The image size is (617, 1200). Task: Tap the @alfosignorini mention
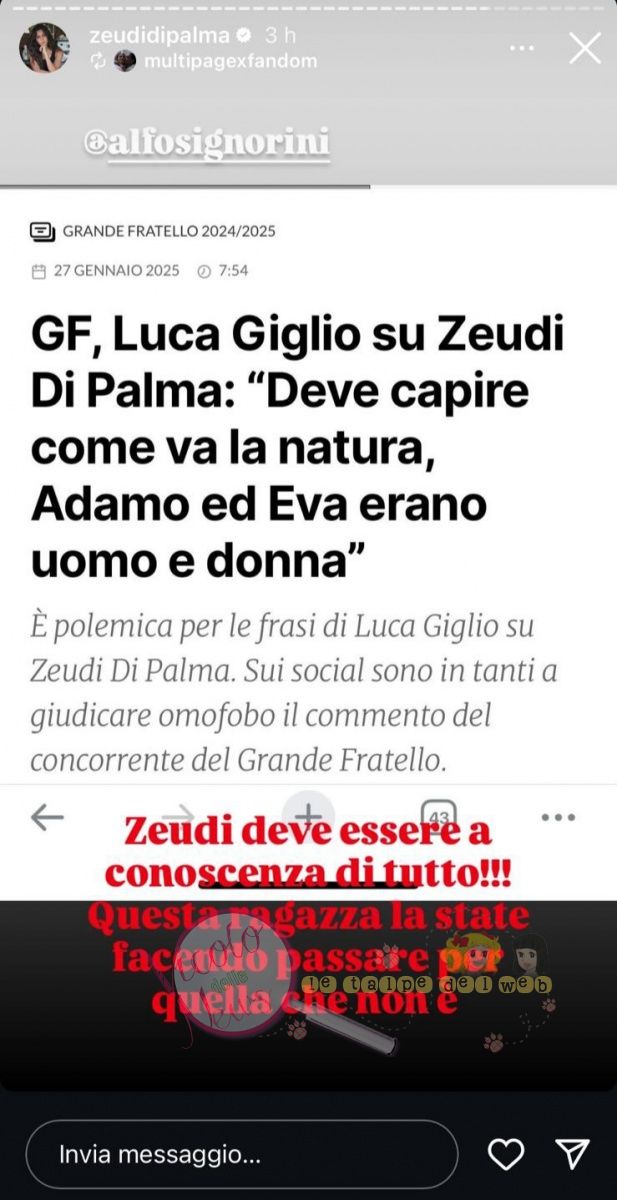tap(207, 145)
